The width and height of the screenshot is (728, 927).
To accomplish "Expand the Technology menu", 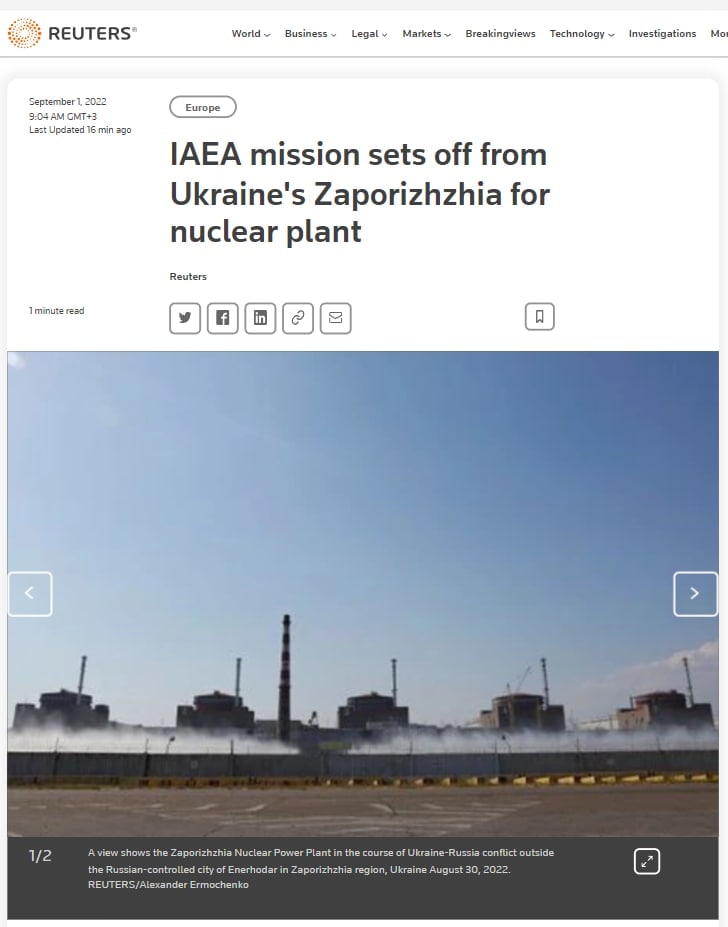I will 581,34.
